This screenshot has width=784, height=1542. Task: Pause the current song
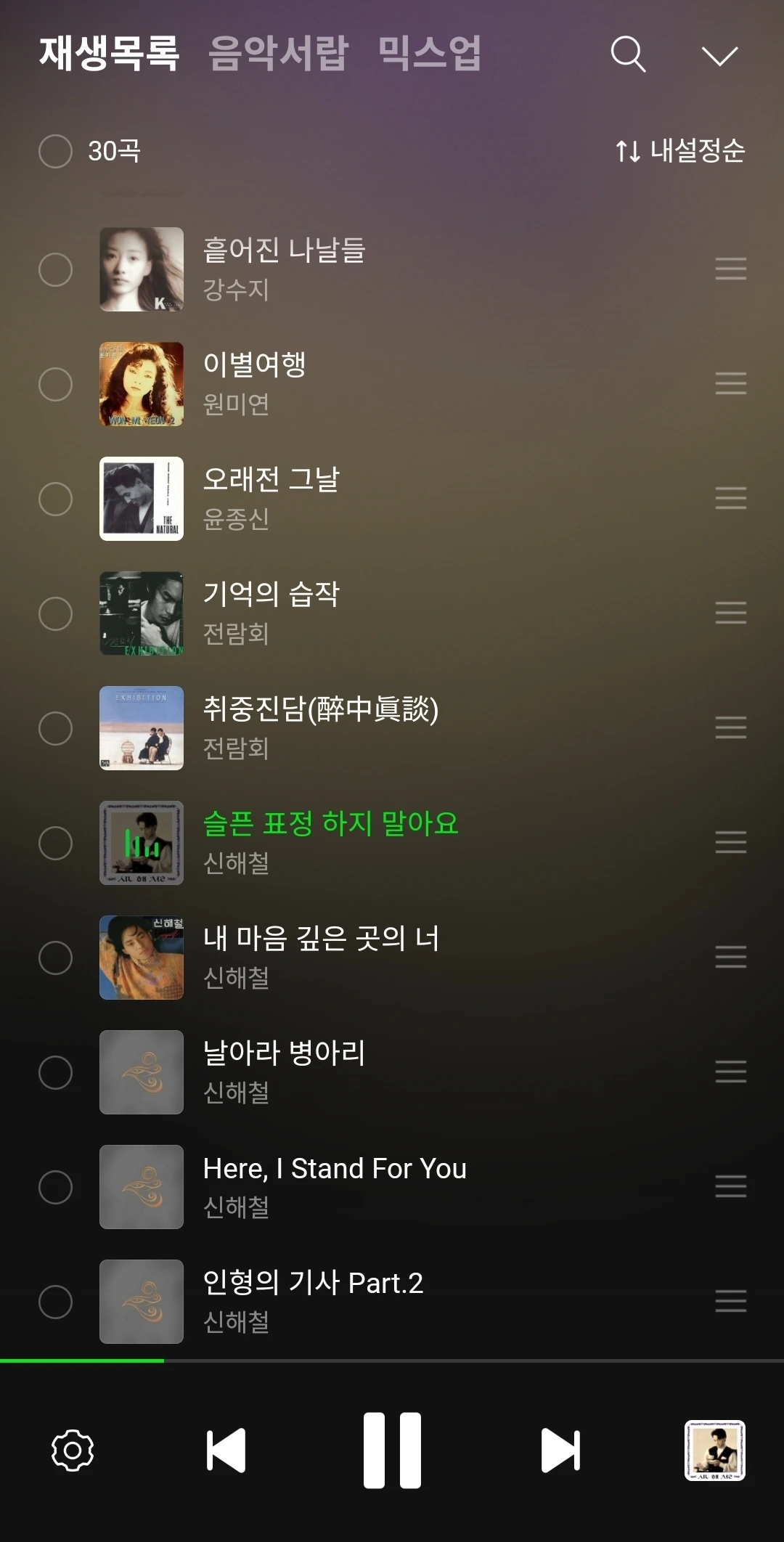392,1451
